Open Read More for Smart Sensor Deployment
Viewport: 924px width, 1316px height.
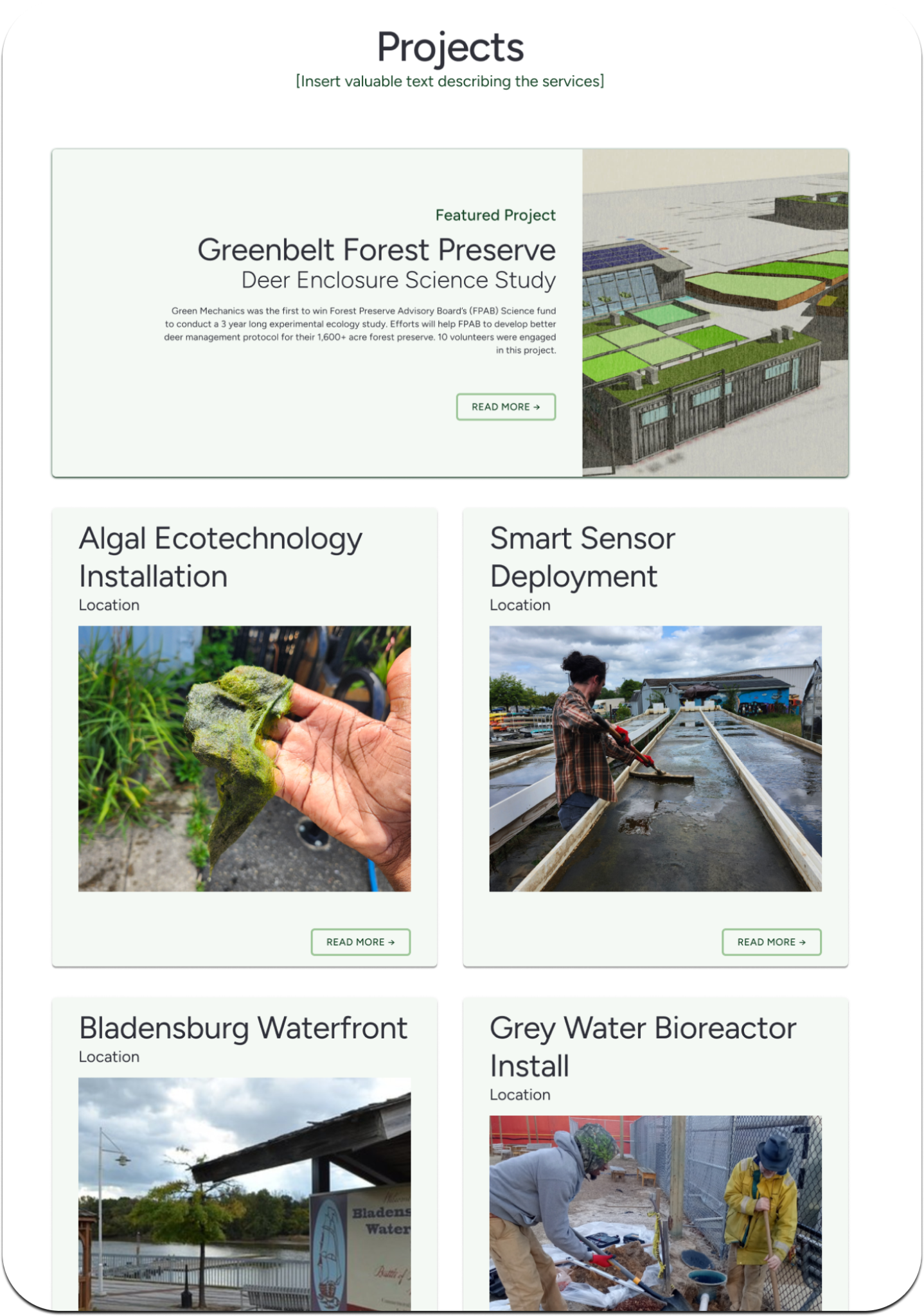tap(771, 942)
